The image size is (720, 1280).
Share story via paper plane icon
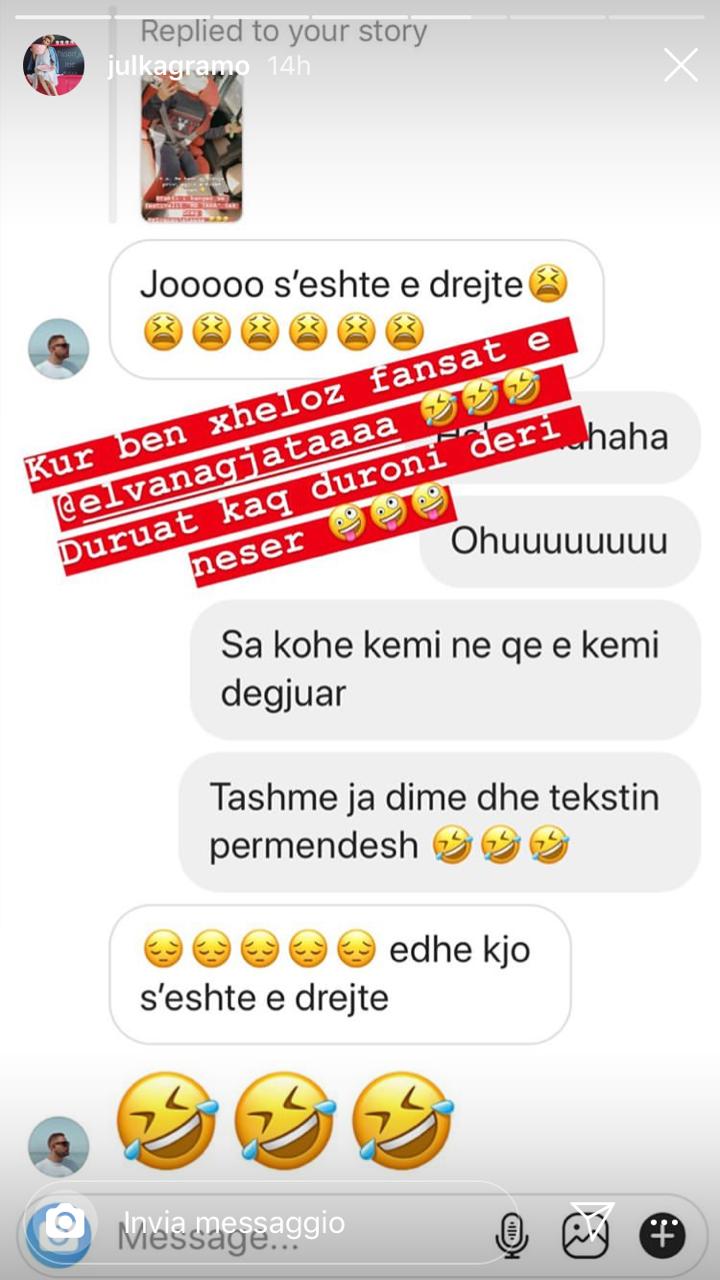tap(591, 1220)
